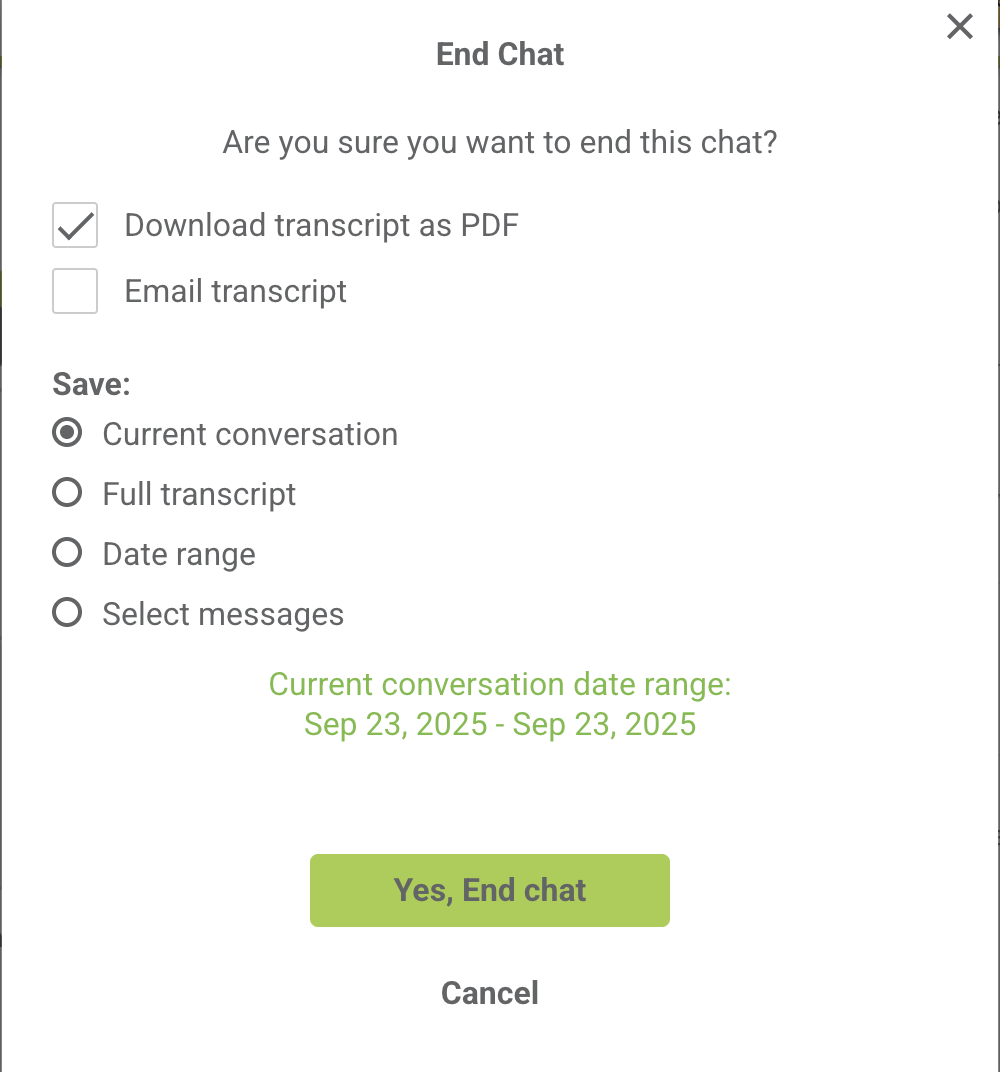The height and width of the screenshot is (1072, 1000).
Task: Pick the Select messages option
Action: [67, 613]
